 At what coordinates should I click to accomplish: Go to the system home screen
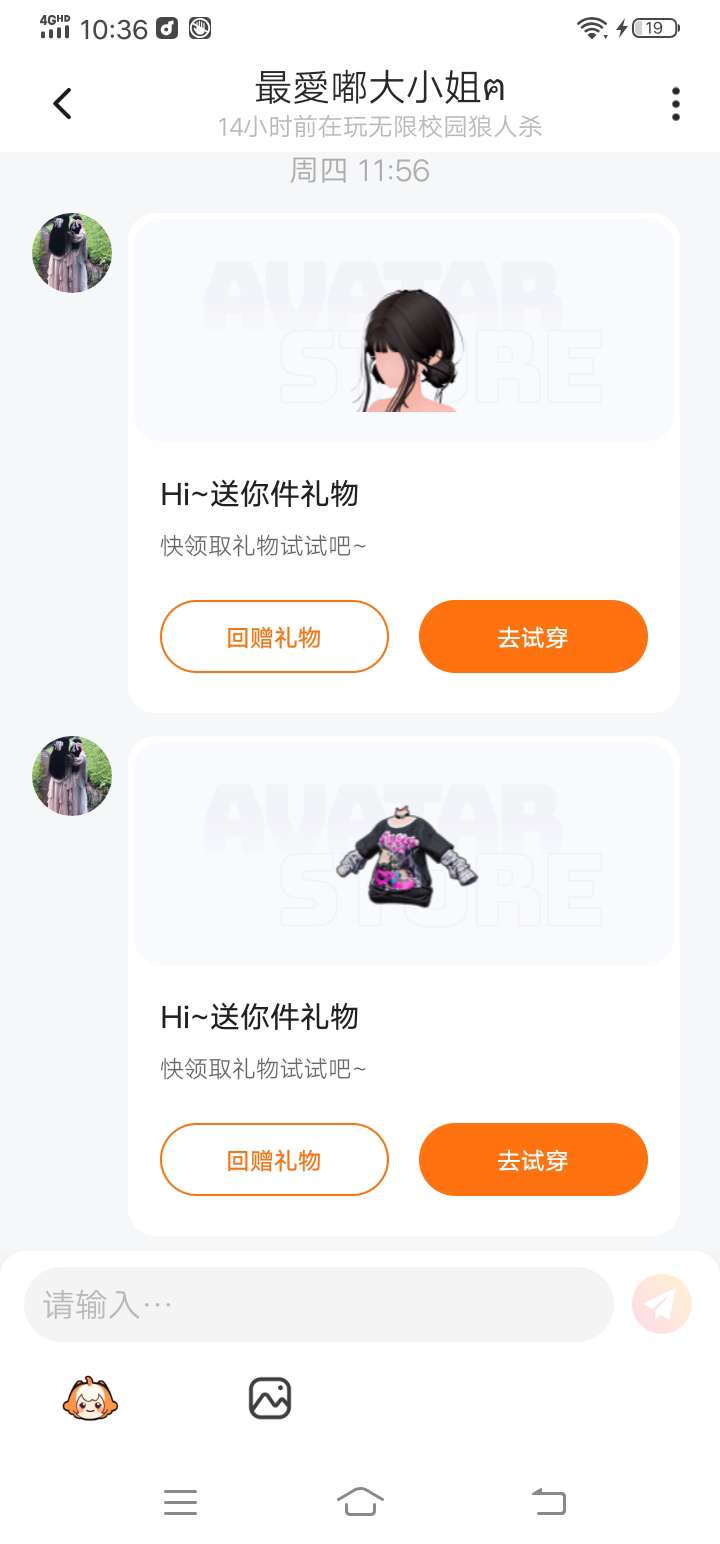coord(360,1501)
